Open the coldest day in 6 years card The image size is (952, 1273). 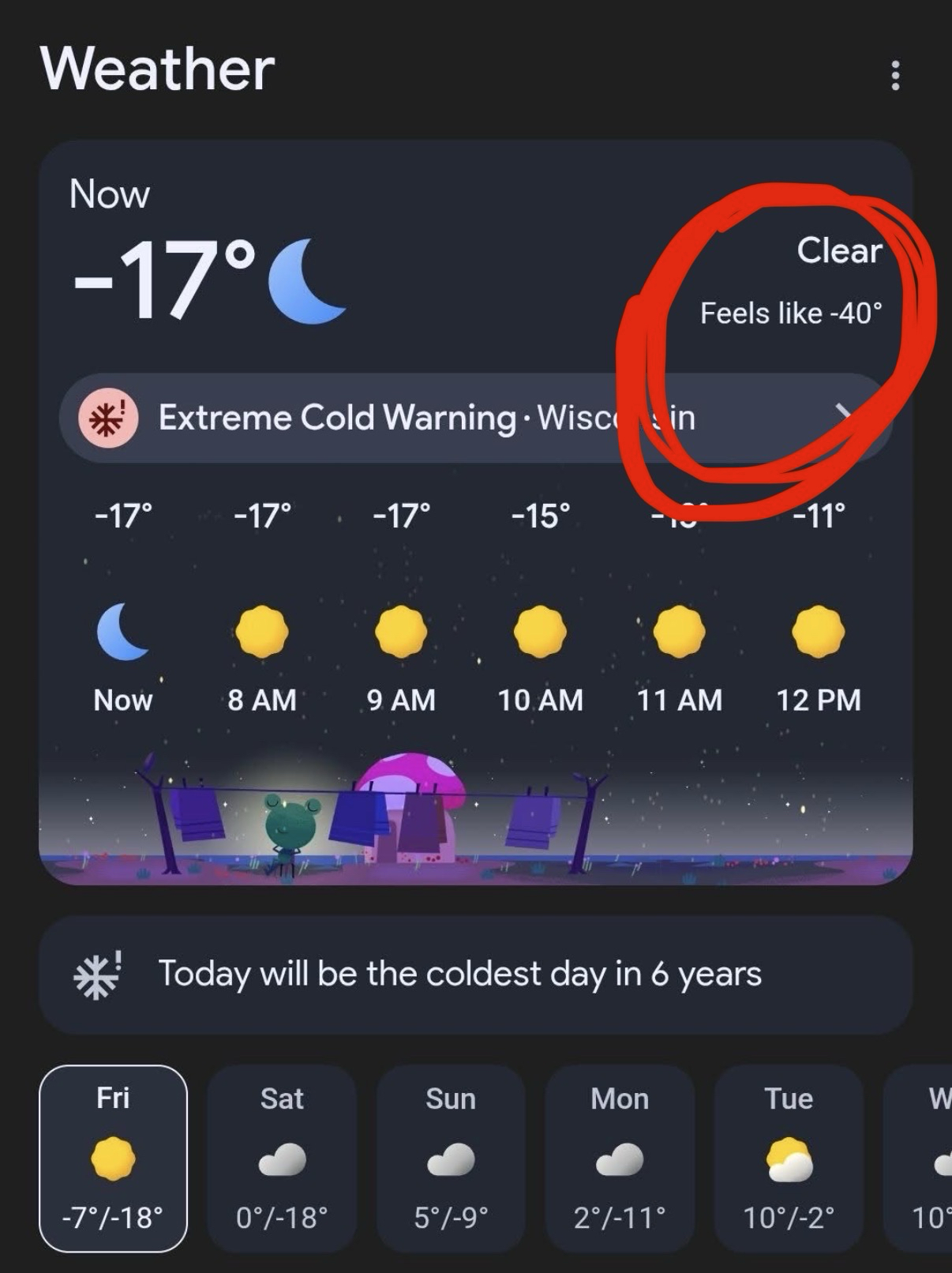[x=475, y=974]
